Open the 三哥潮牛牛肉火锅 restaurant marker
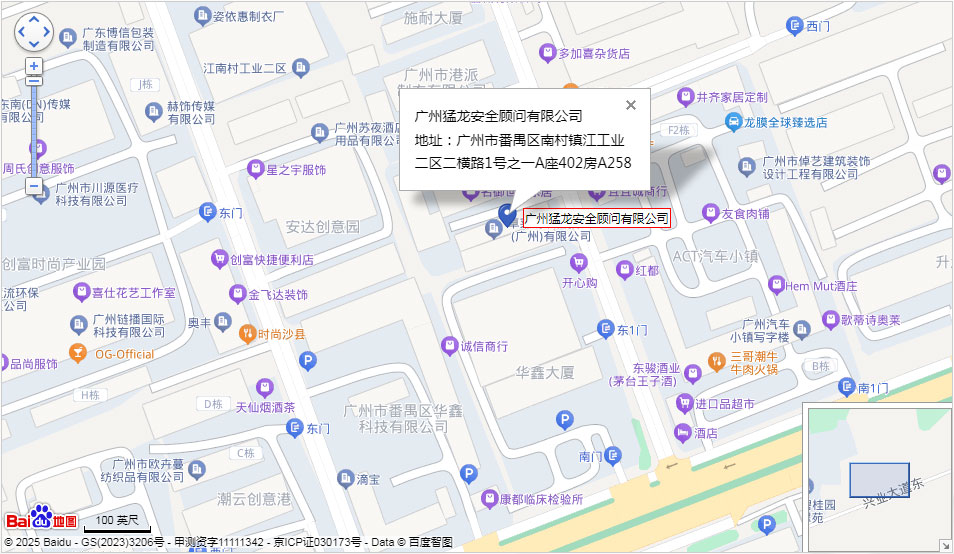Image resolution: width=954 pixels, height=554 pixels. click(x=716, y=361)
